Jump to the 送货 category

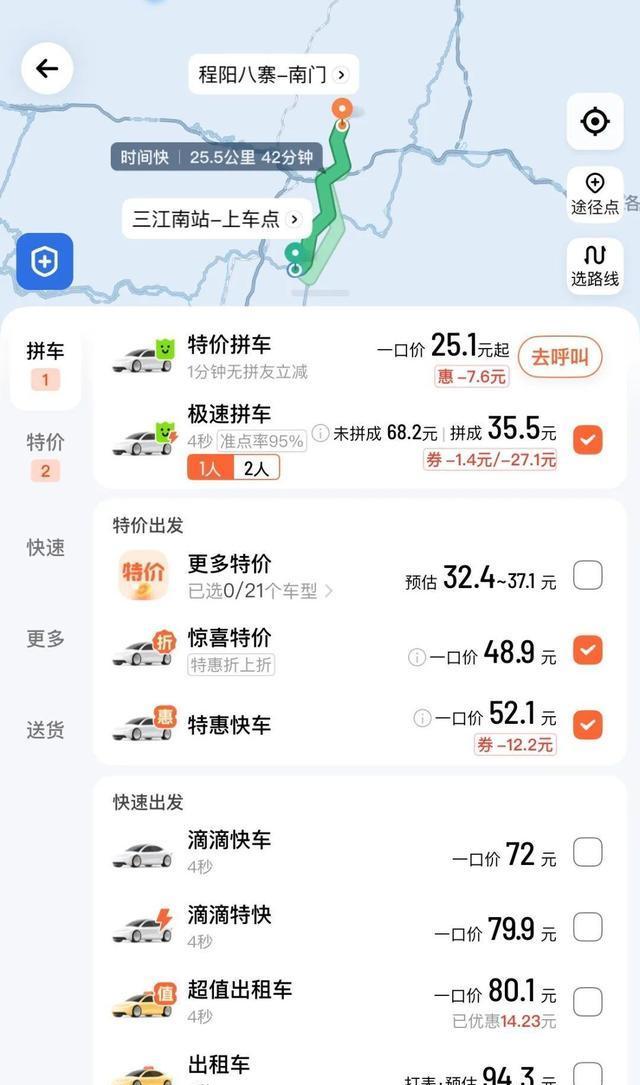[x=45, y=730]
